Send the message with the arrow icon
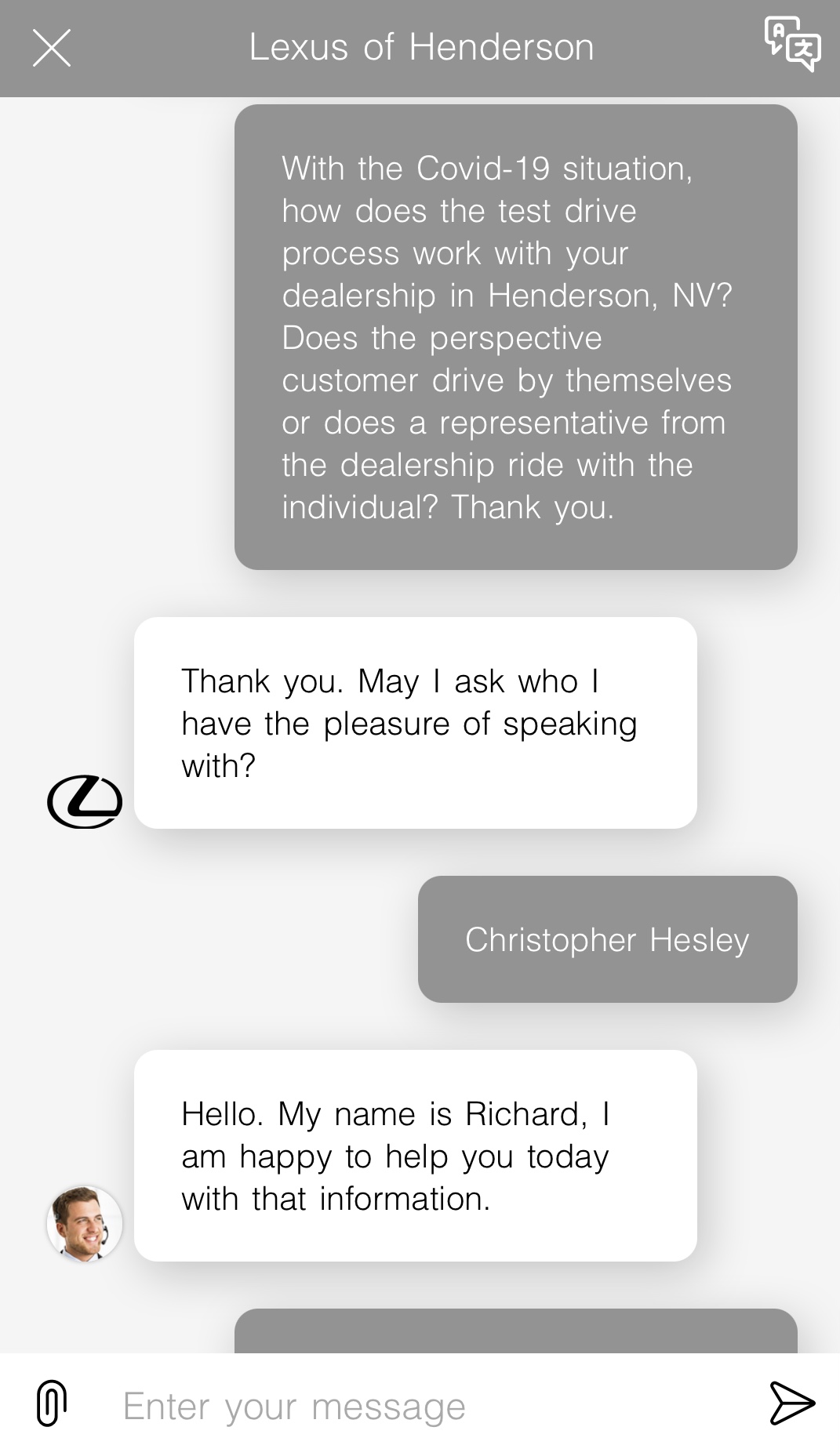The image size is (840, 1456). [792, 1403]
